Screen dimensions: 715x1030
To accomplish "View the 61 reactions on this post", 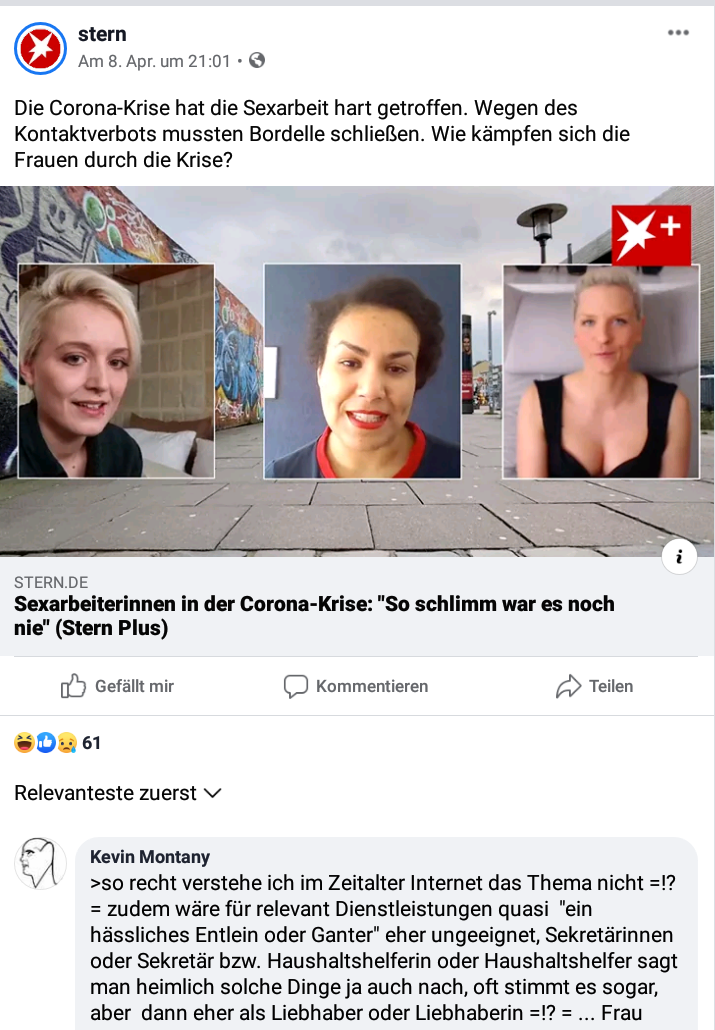I will coord(58,743).
